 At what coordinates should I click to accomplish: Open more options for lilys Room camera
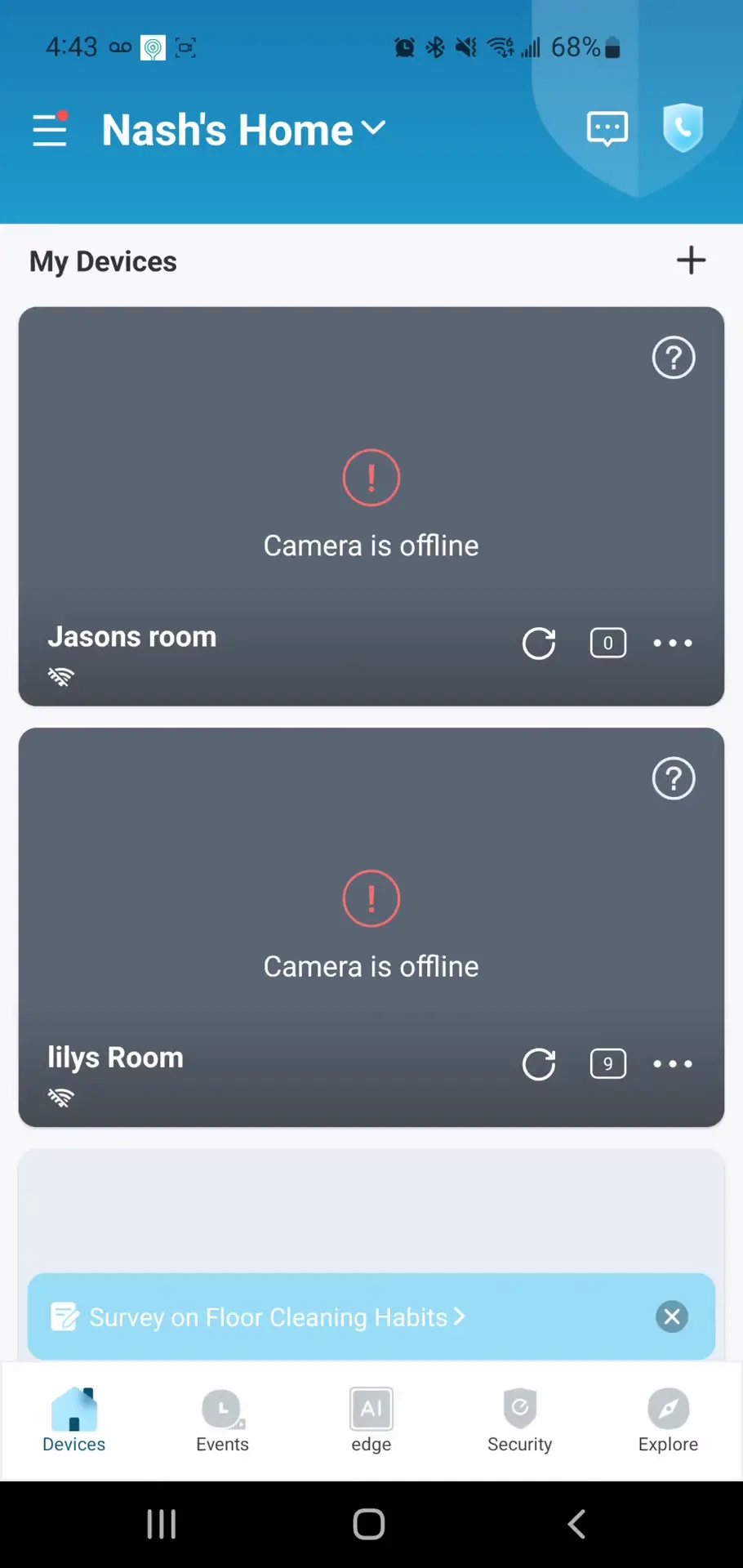point(672,1064)
